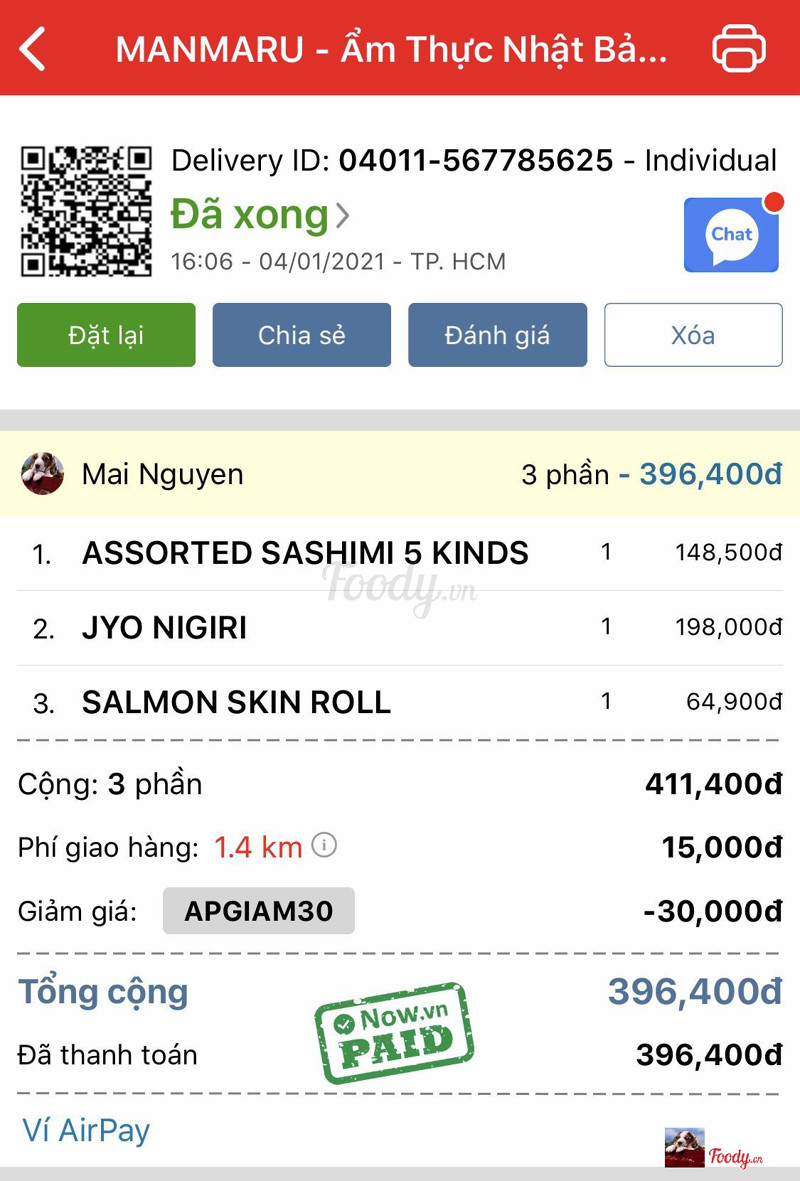View delivery fee info icon

click(x=324, y=846)
